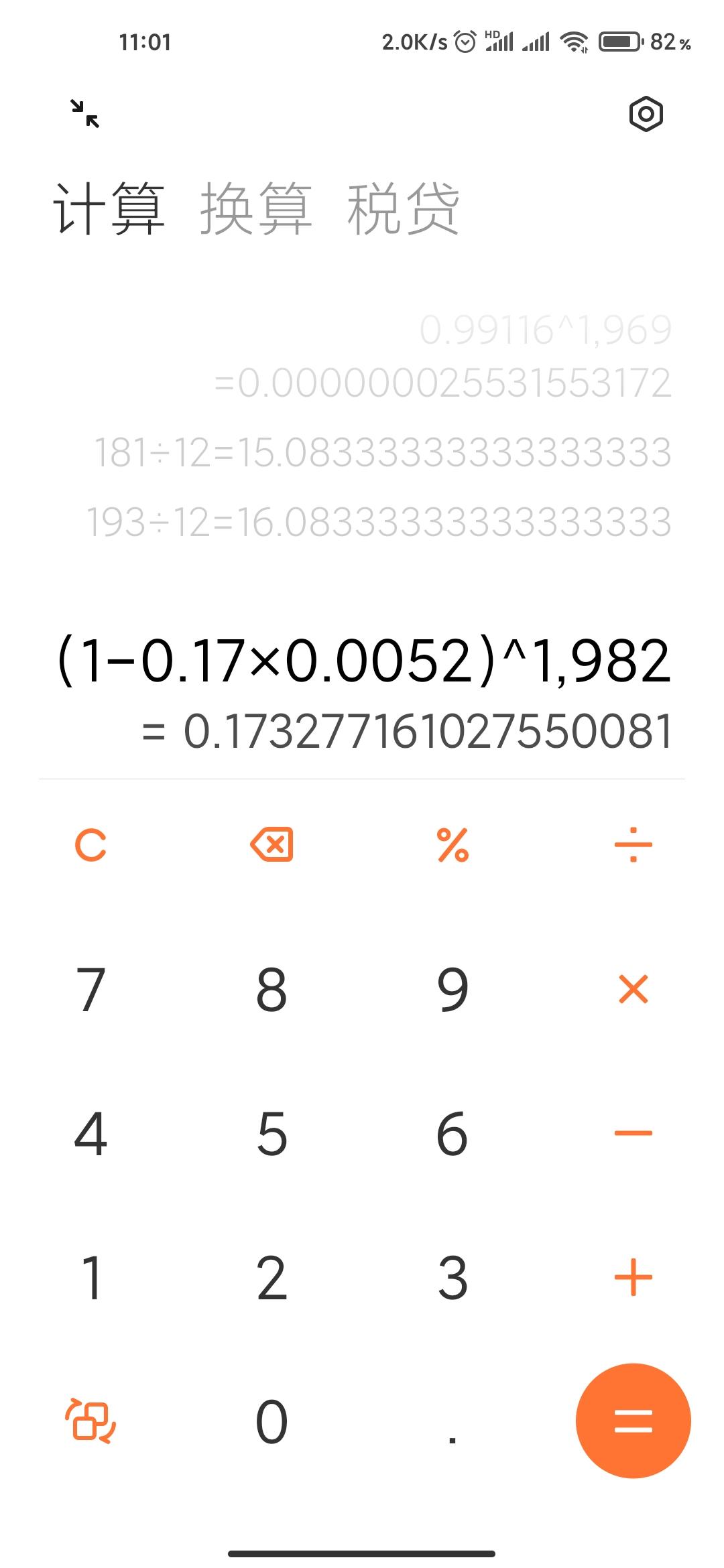Select the plus operator
The width and height of the screenshot is (724, 1568).
[x=633, y=1277]
